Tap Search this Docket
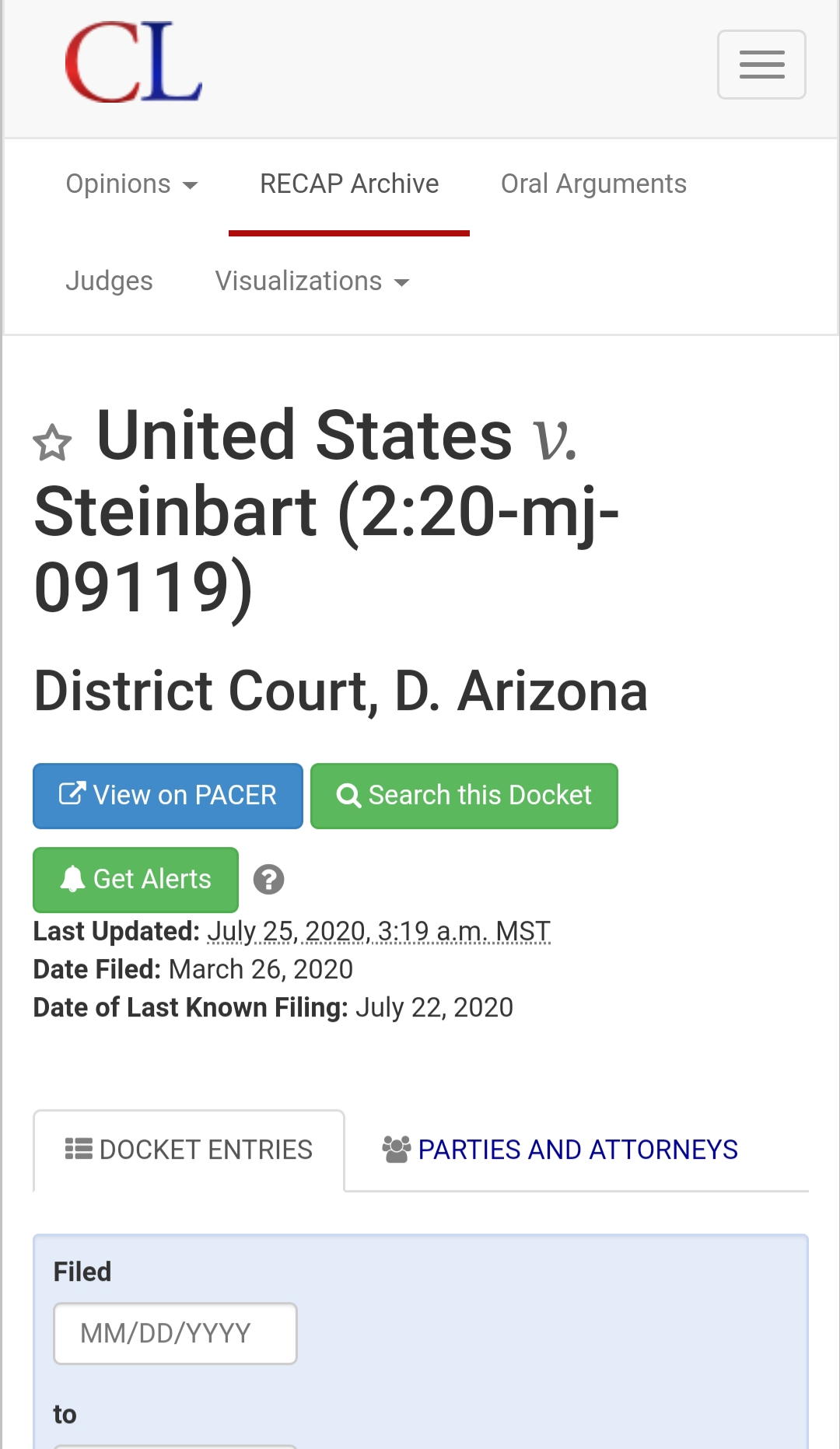Screen dimensions: 840x1449 464,796
